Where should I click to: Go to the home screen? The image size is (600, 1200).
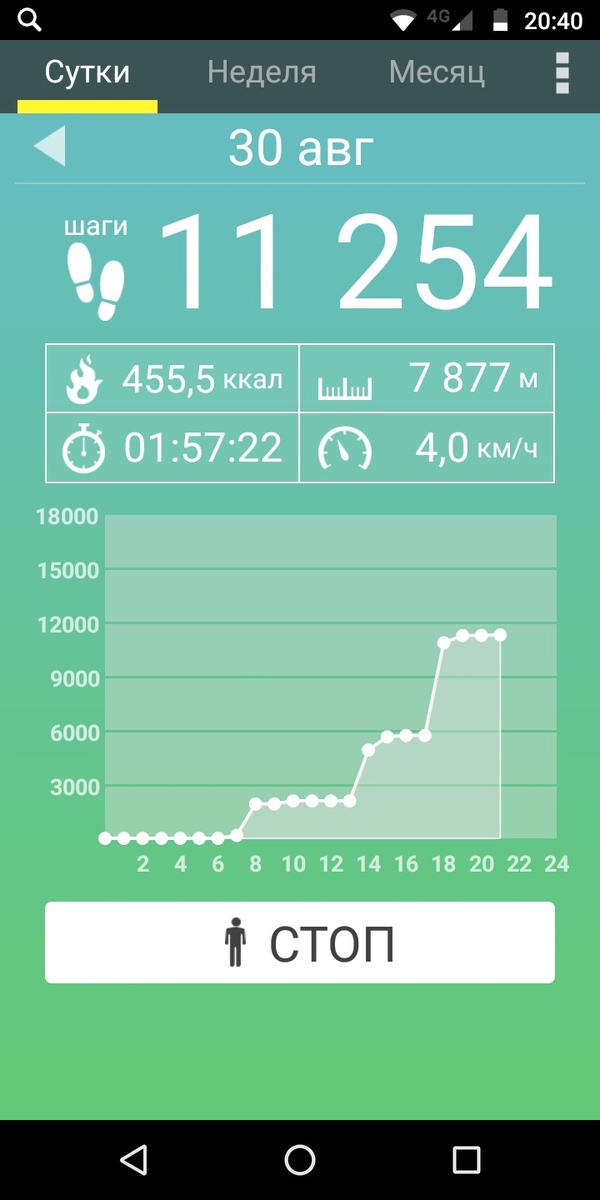point(300,1159)
